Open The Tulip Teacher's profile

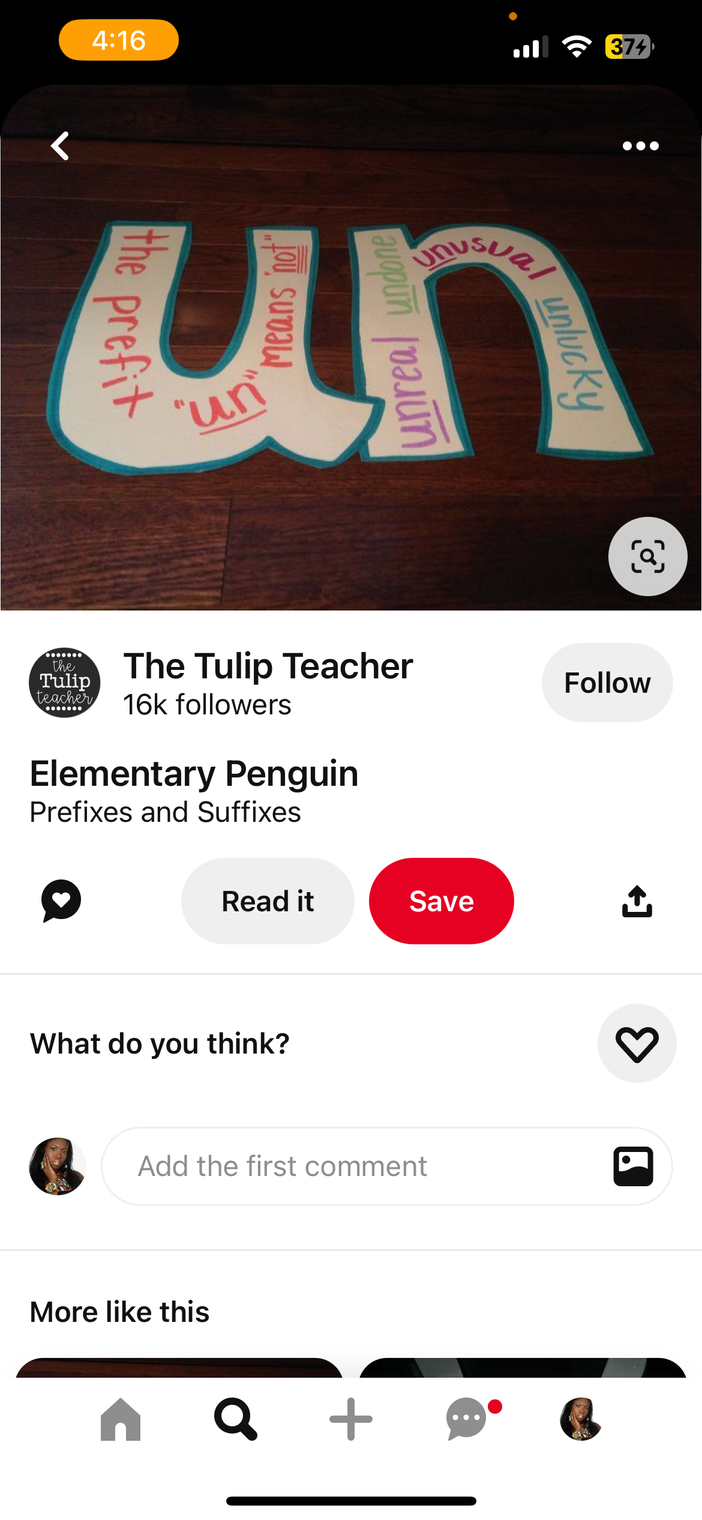[66, 683]
